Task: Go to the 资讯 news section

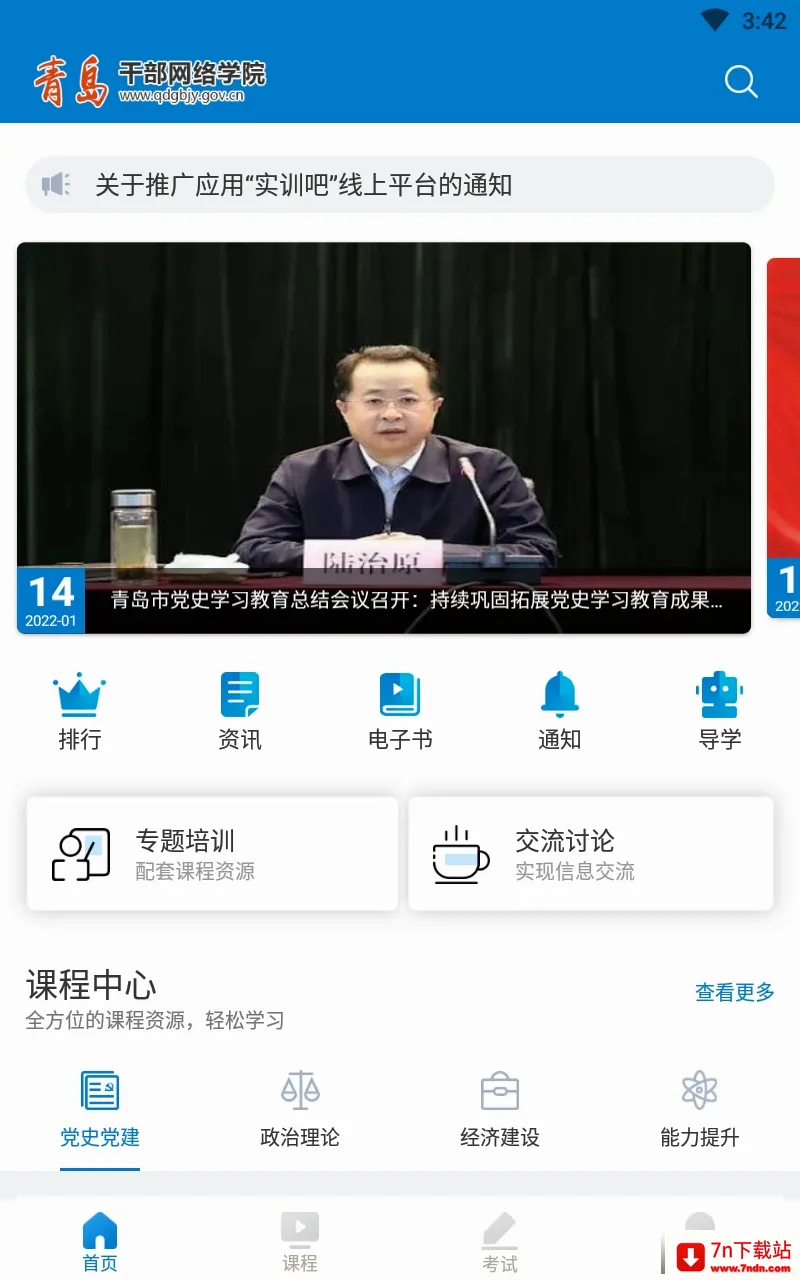Action: click(x=240, y=711)
